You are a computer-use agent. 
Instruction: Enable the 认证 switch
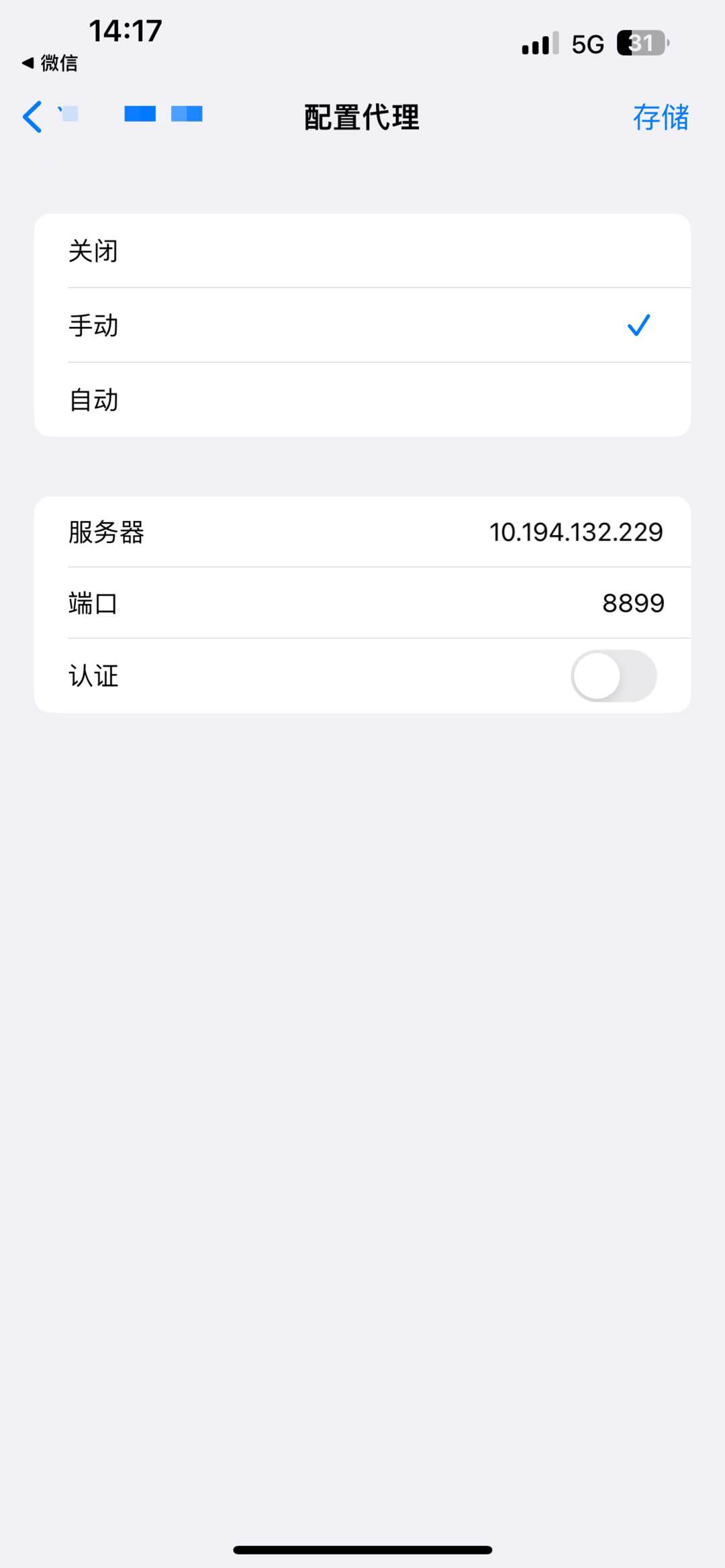613,676
